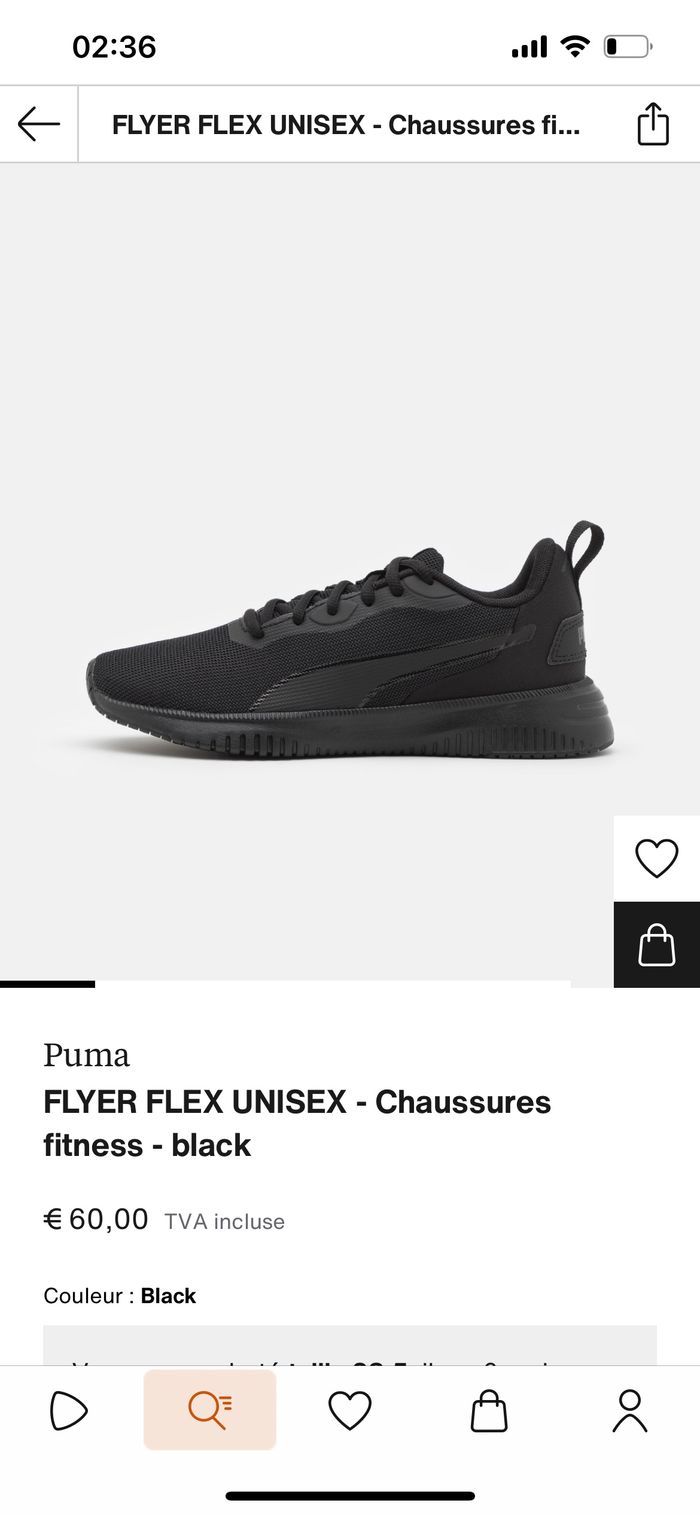Go back using the arrow

click(x=39, y=125)
